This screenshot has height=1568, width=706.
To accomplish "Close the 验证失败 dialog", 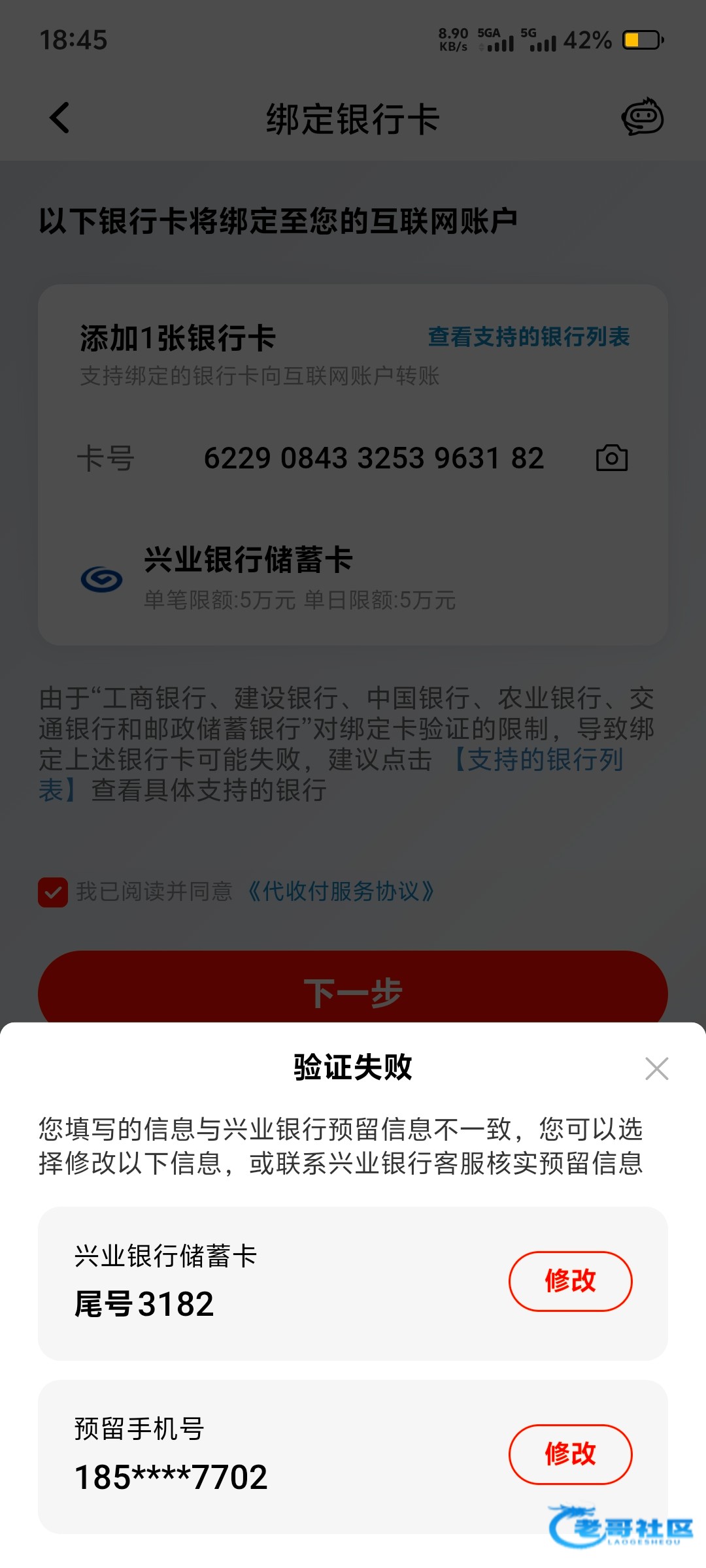I will [x=656, y=1069].
